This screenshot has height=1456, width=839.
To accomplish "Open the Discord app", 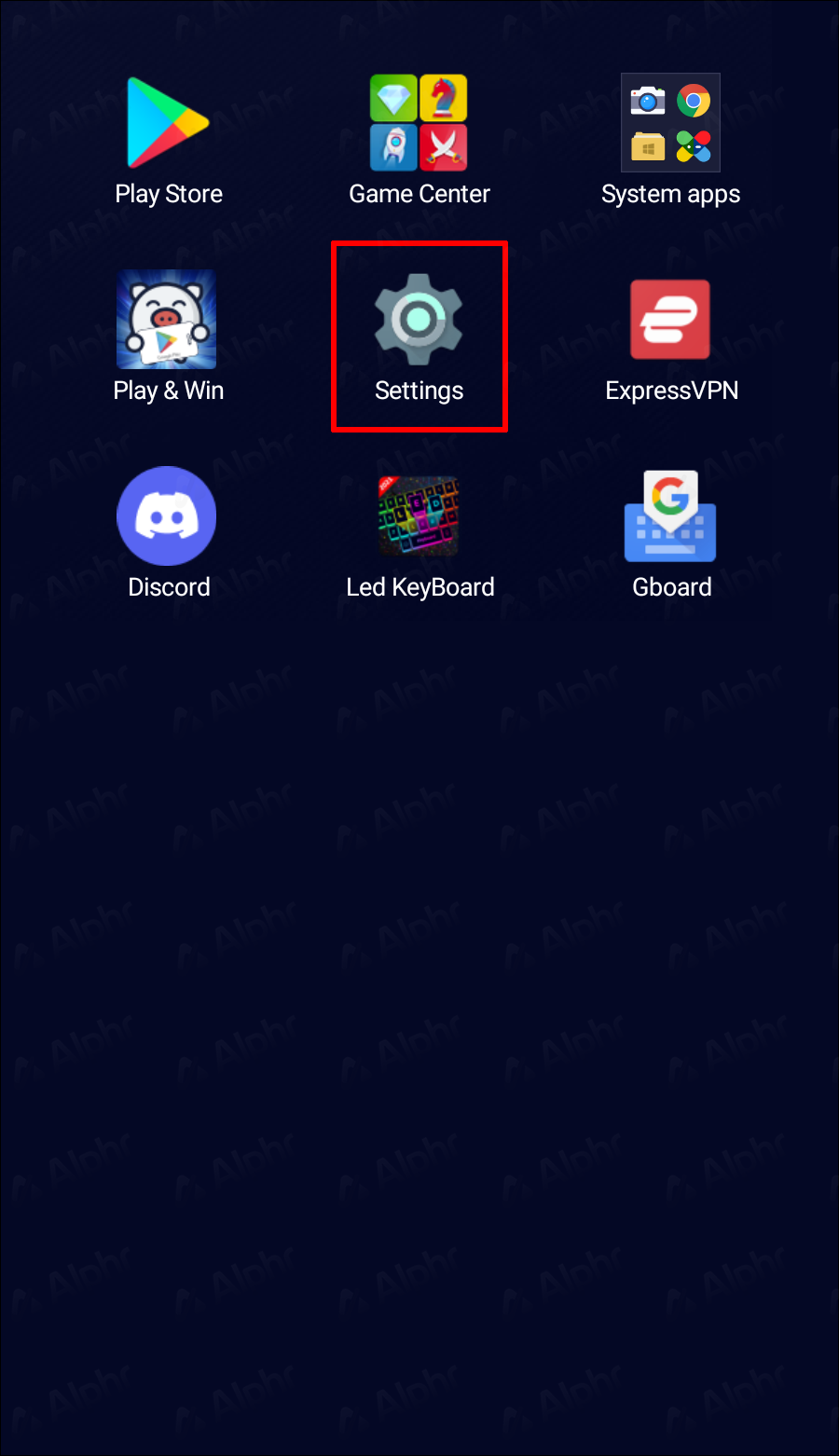I will click(167, 516).
